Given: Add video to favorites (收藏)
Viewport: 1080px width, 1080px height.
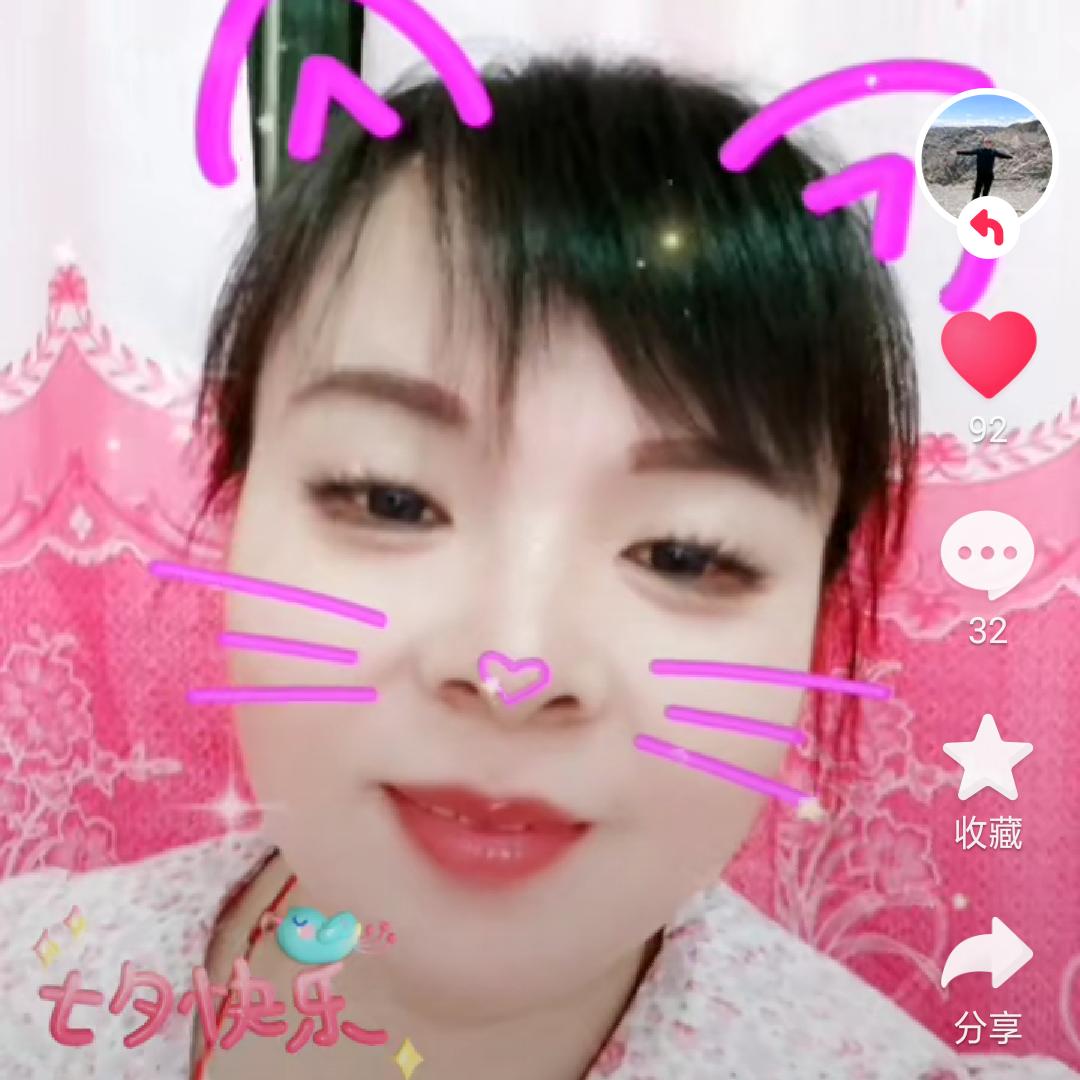Looking at the screenshot, I should coord(988,759).
